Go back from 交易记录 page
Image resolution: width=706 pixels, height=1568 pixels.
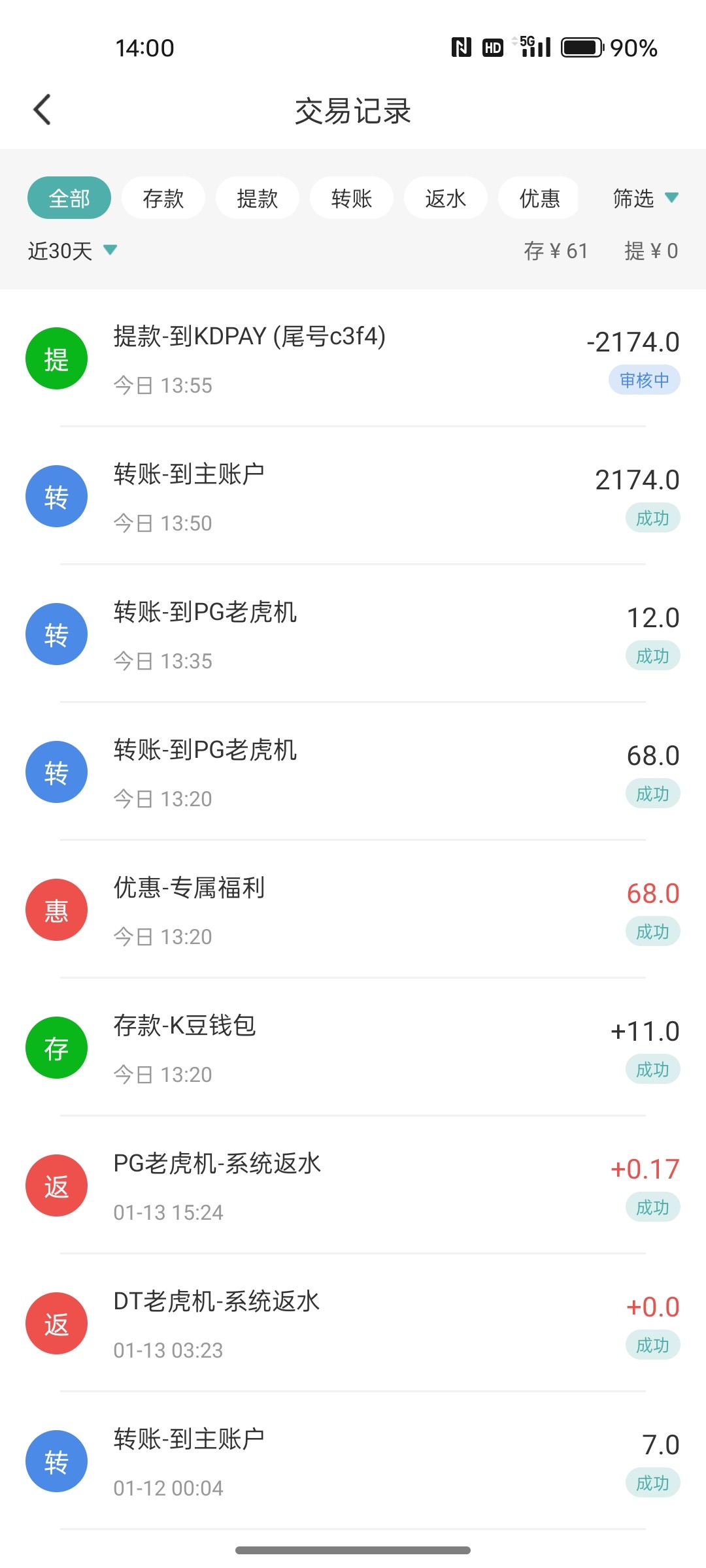click(42, 110)
